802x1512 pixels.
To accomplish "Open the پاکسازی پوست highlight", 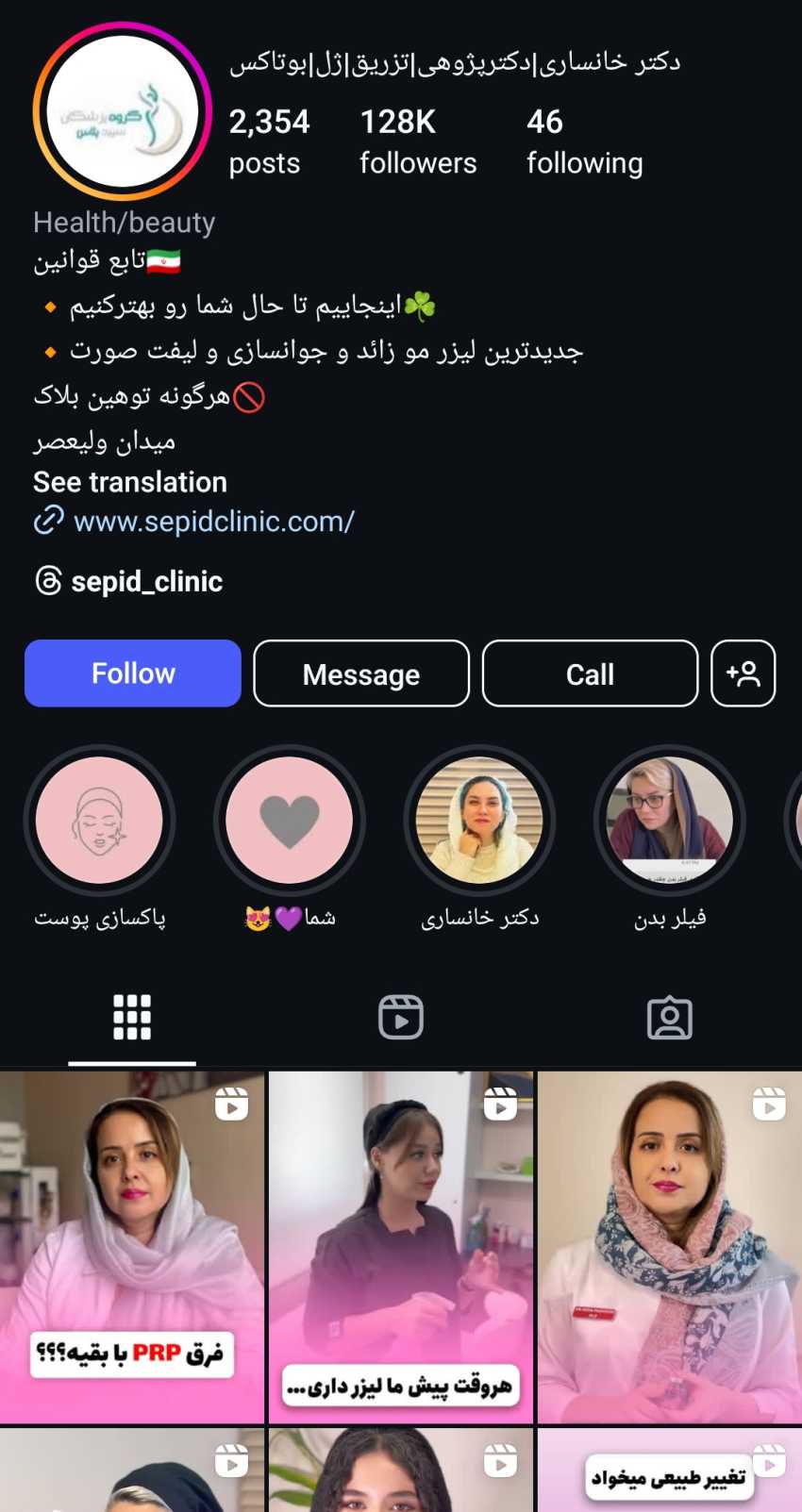I will pyautogui.click(x=99, y=821).
